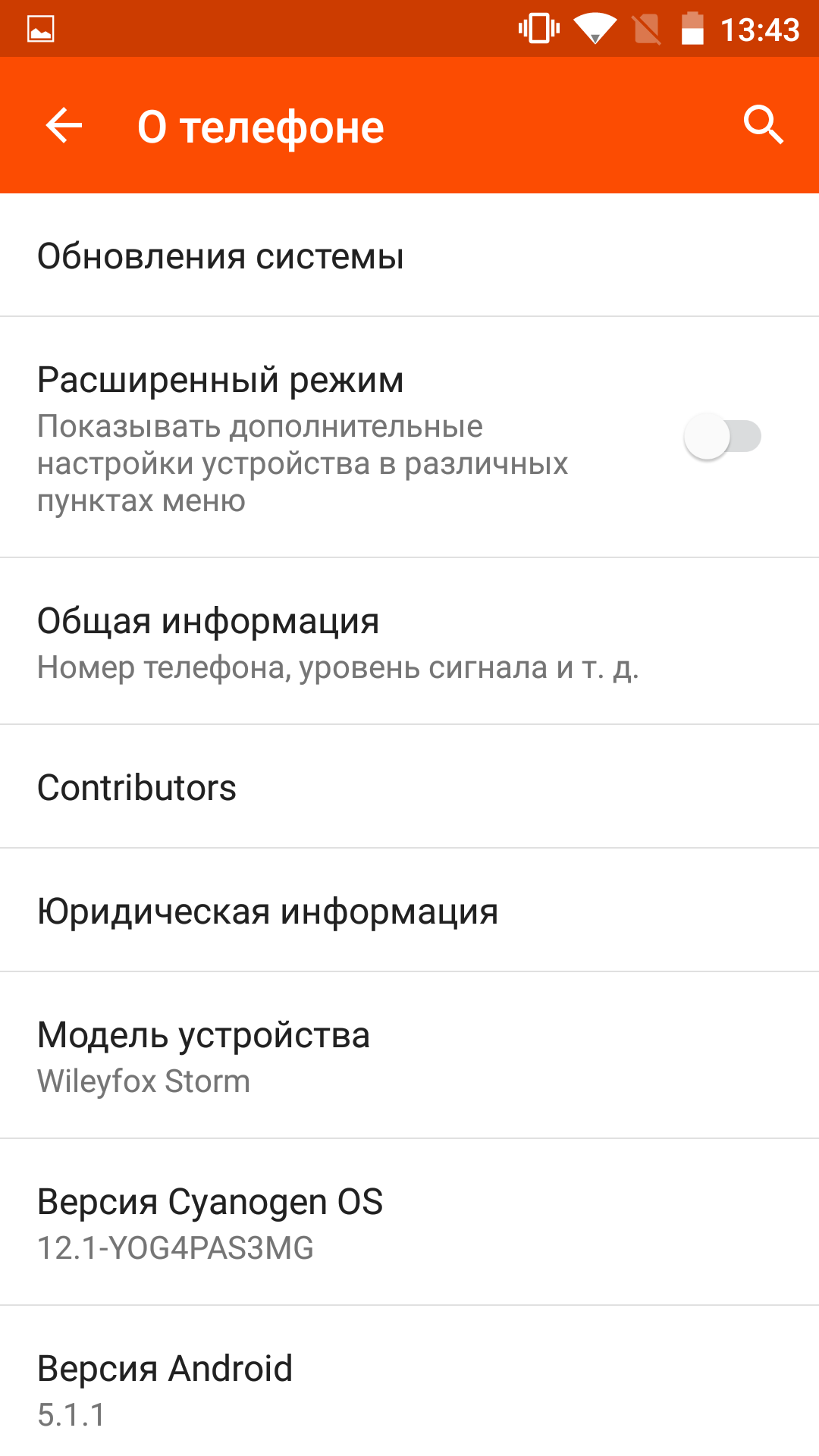Open the Contributors row
819x1456 pixels.
coord(409,786)
